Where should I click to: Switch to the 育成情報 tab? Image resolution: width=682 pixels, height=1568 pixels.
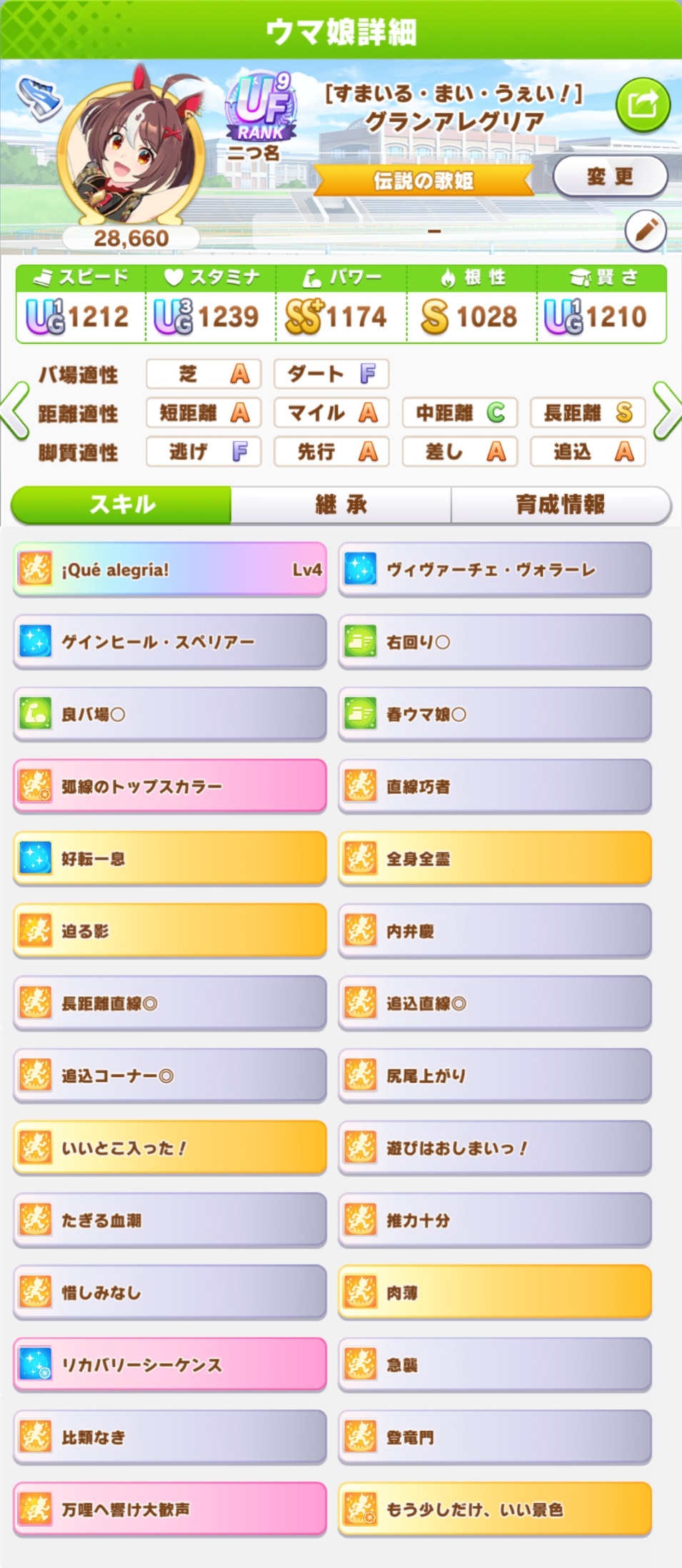(x=561, y=505)
